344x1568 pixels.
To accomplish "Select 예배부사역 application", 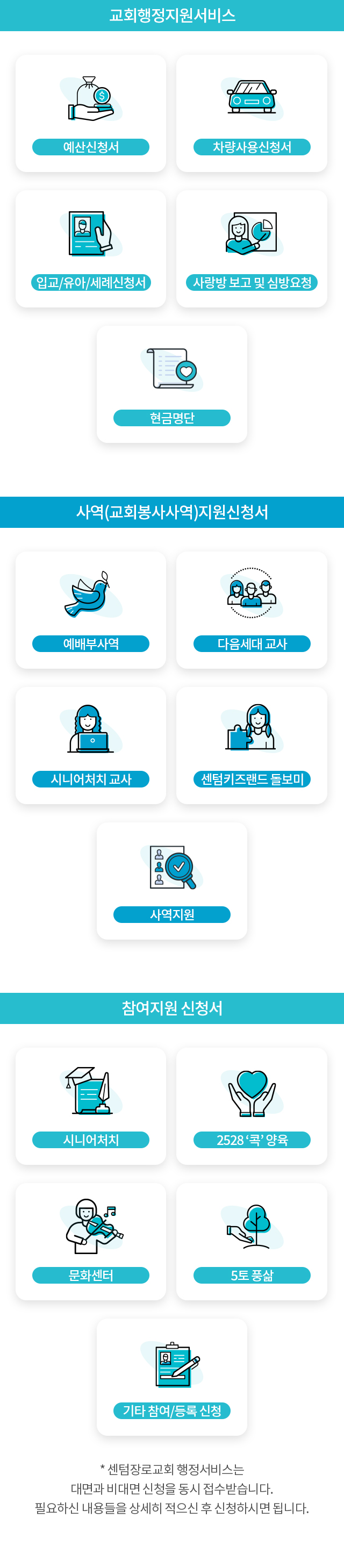I will (91, 610).
